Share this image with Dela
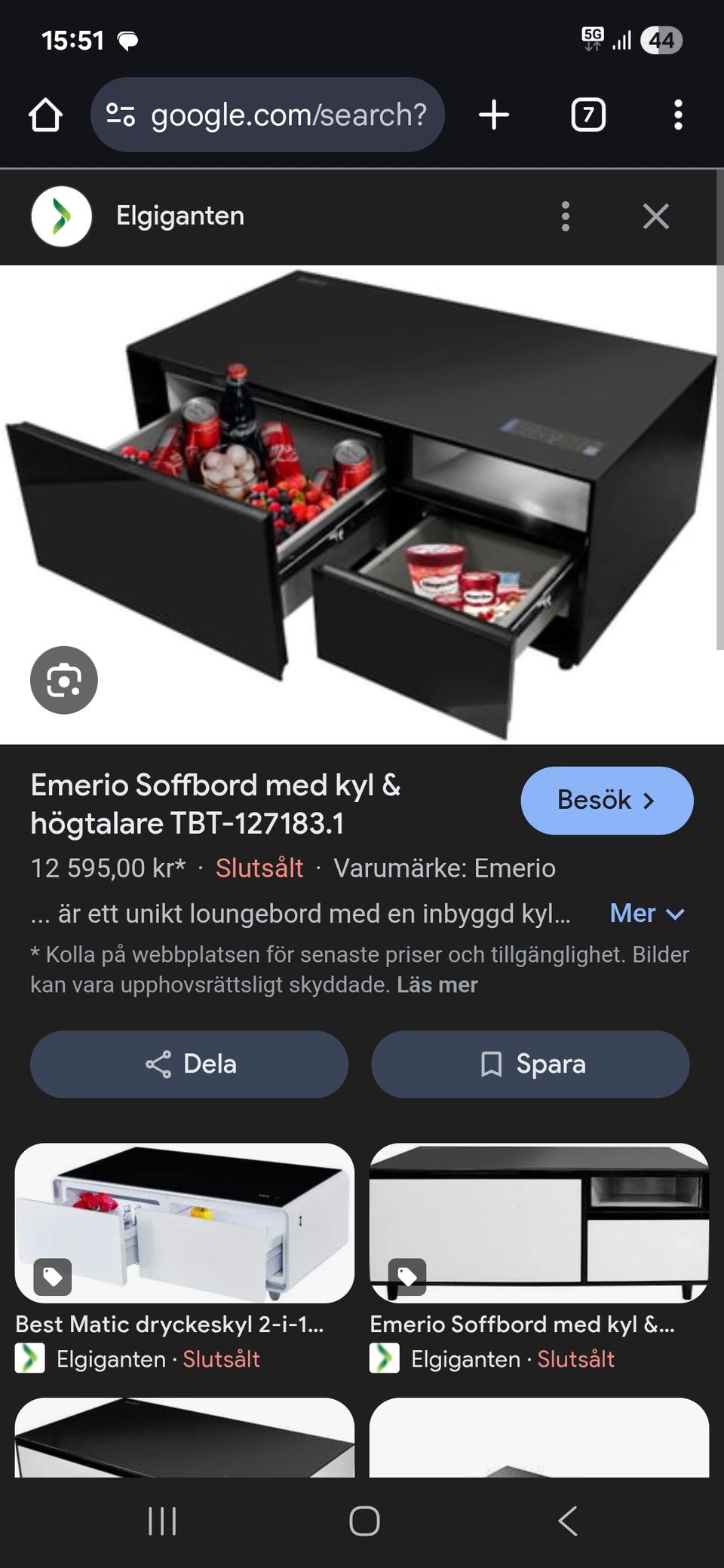Screen dimensions: 724x1568 tap(189, 1064)
